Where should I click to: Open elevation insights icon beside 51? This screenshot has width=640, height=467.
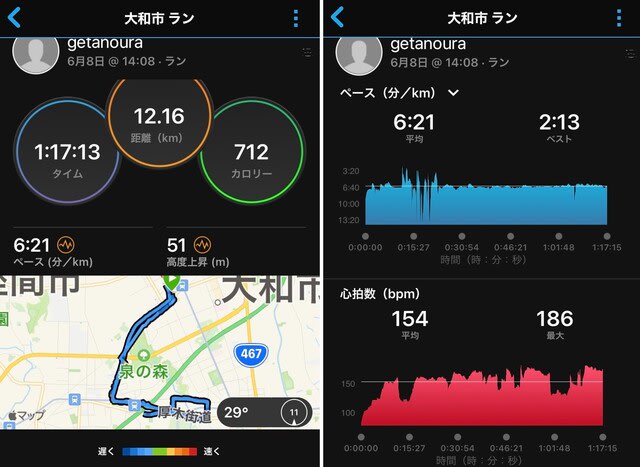[202, 244]
